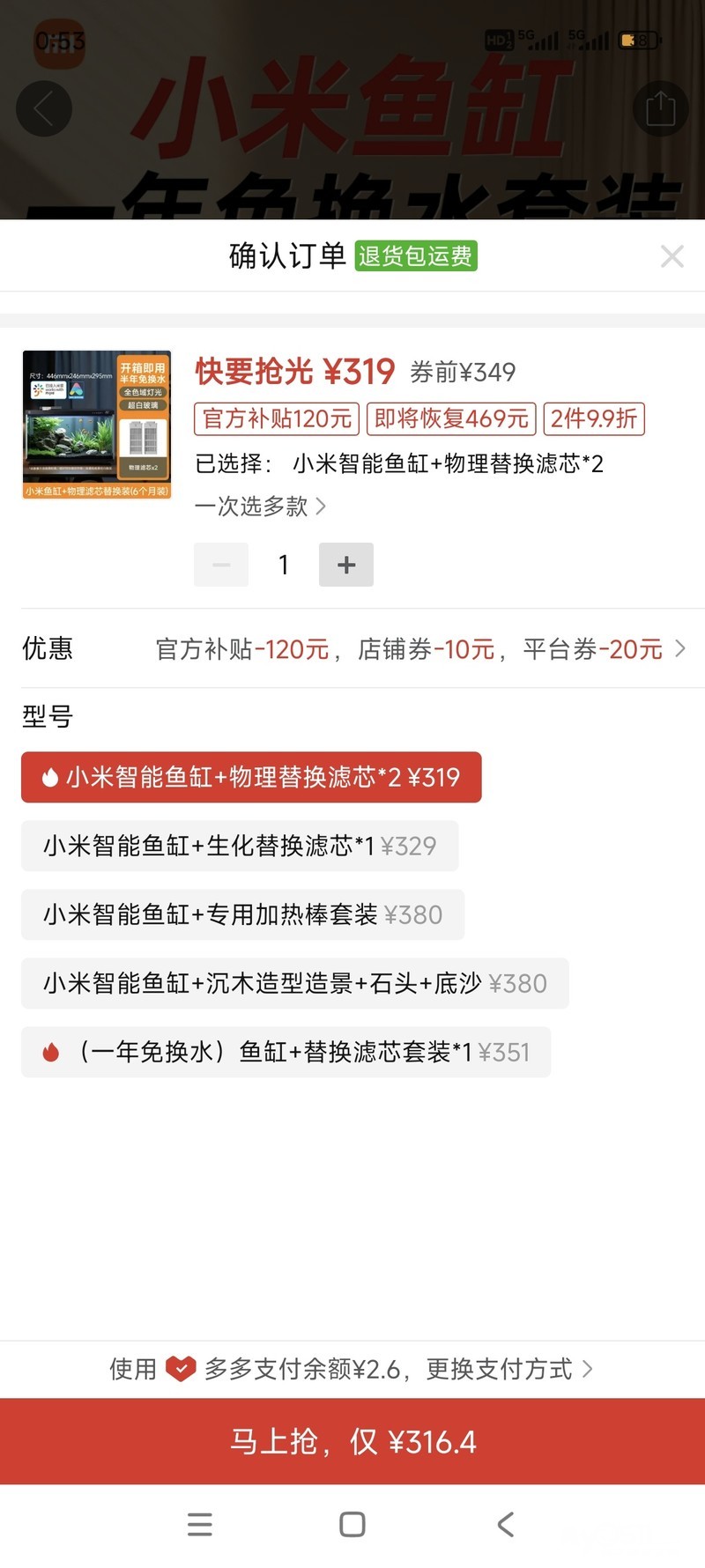The height and width of the screenshot is (1568, 705).
Task: Tap 马上抢 to buy for ¥316.4
Action: pyautogui.click(x=352, y=1442)
